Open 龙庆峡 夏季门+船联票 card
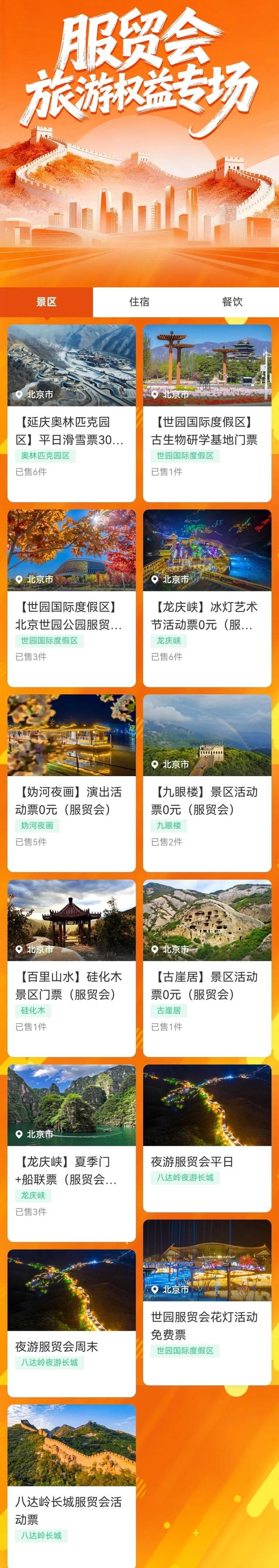279x1568 pixels. click(71, 1154)
